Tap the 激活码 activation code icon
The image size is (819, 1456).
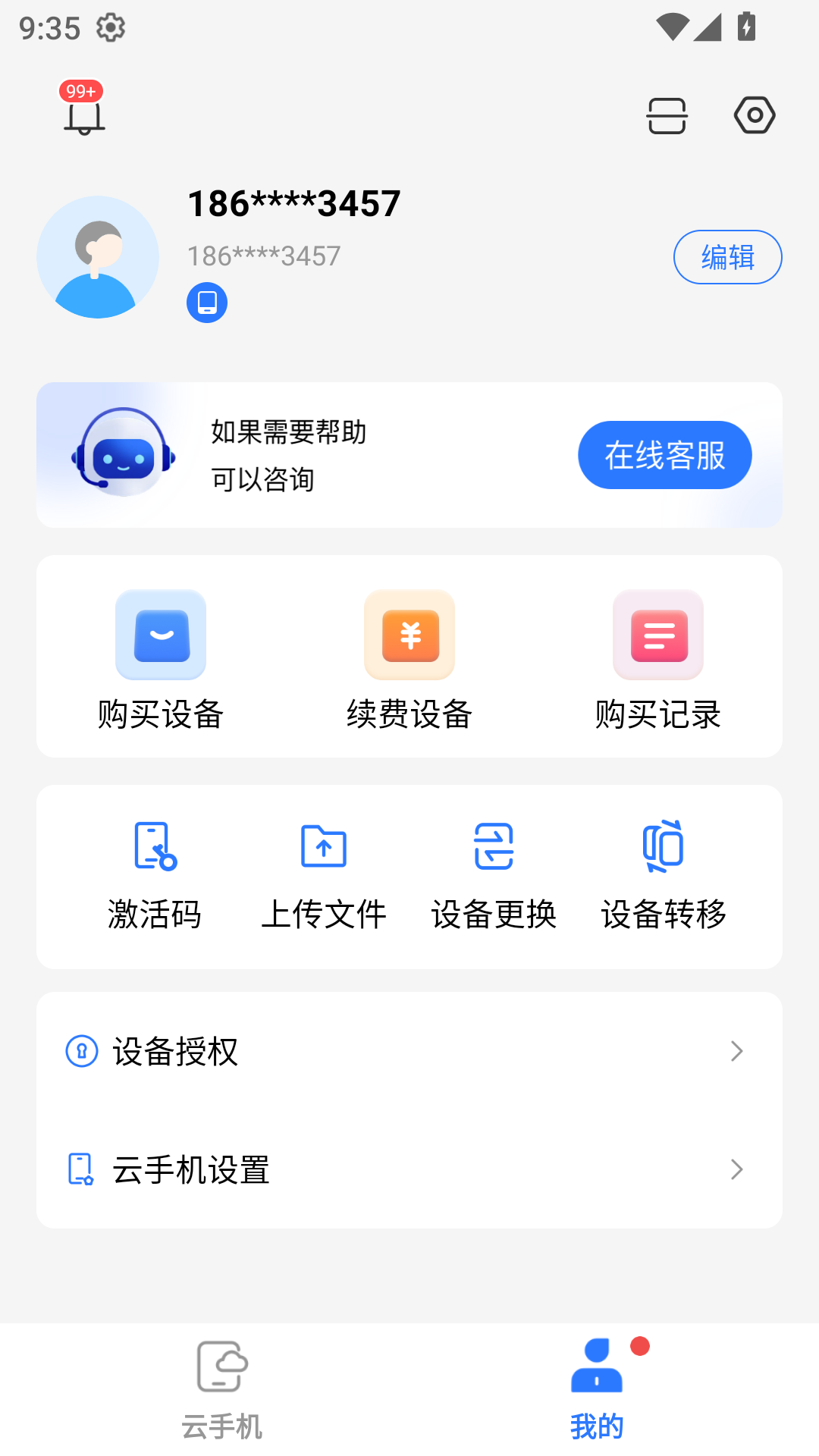click(x=154, y=848)
